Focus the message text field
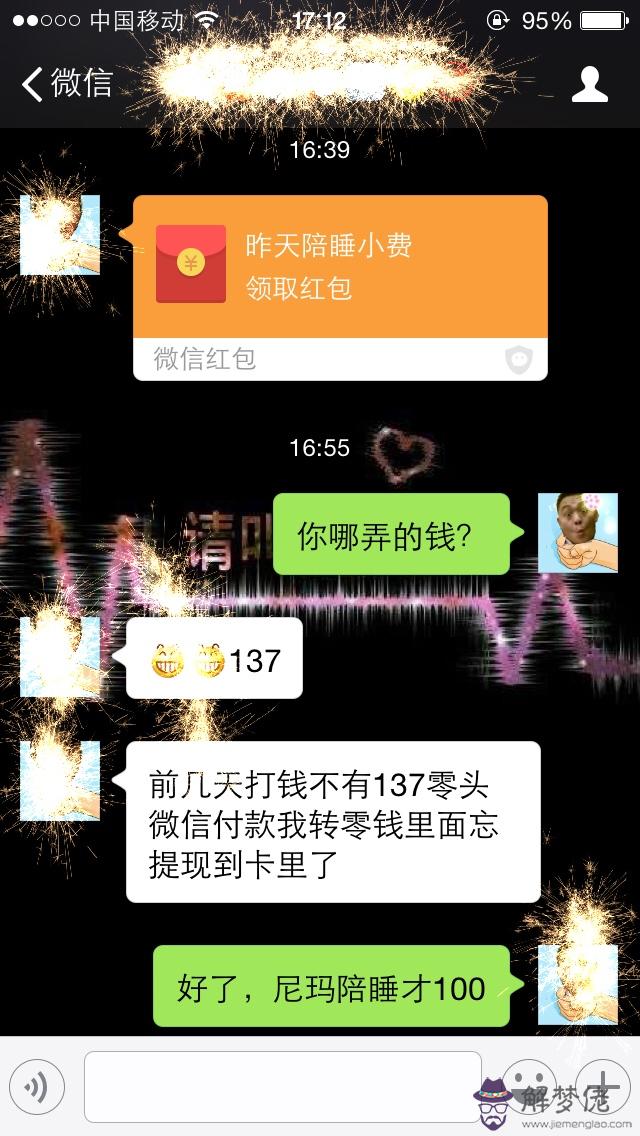640x1136 pixels. click(x=282, y=1087)
